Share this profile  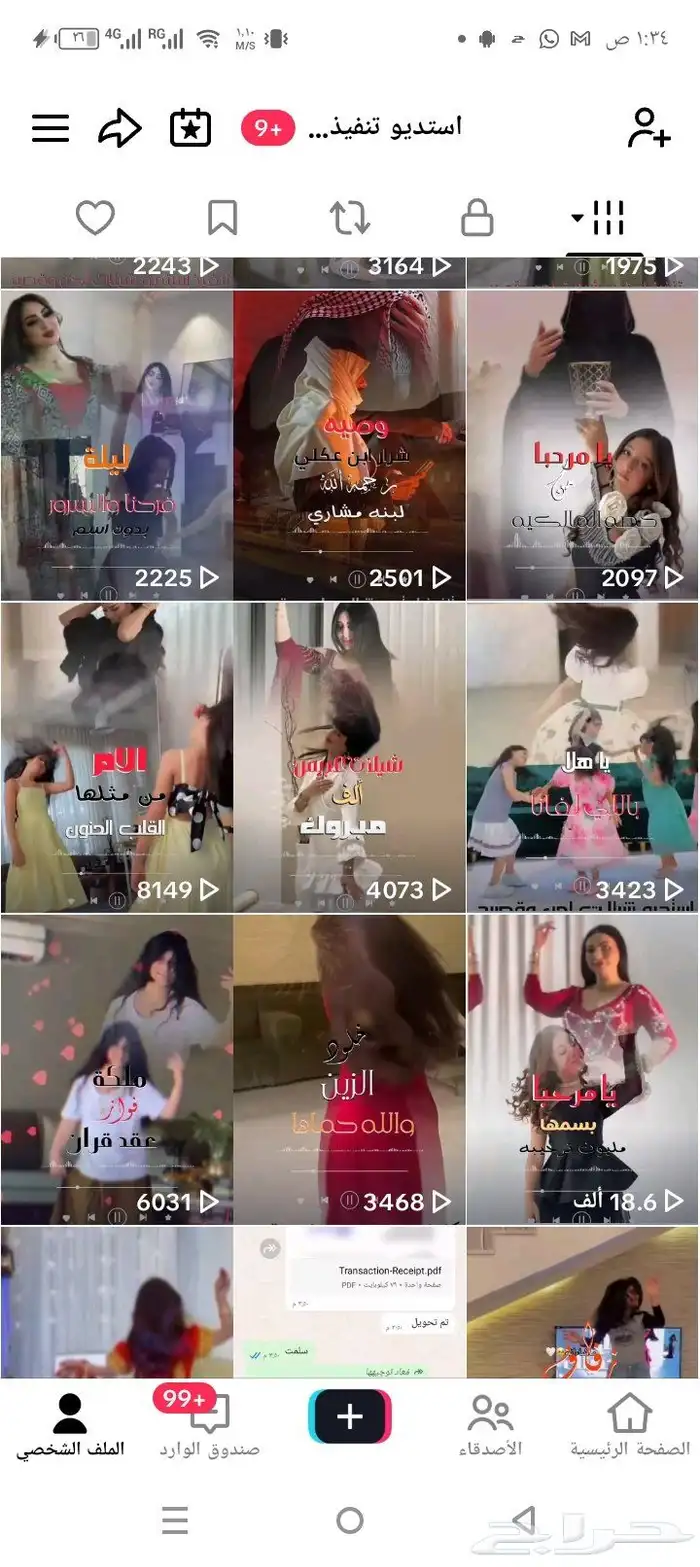[x=120, y=129]
